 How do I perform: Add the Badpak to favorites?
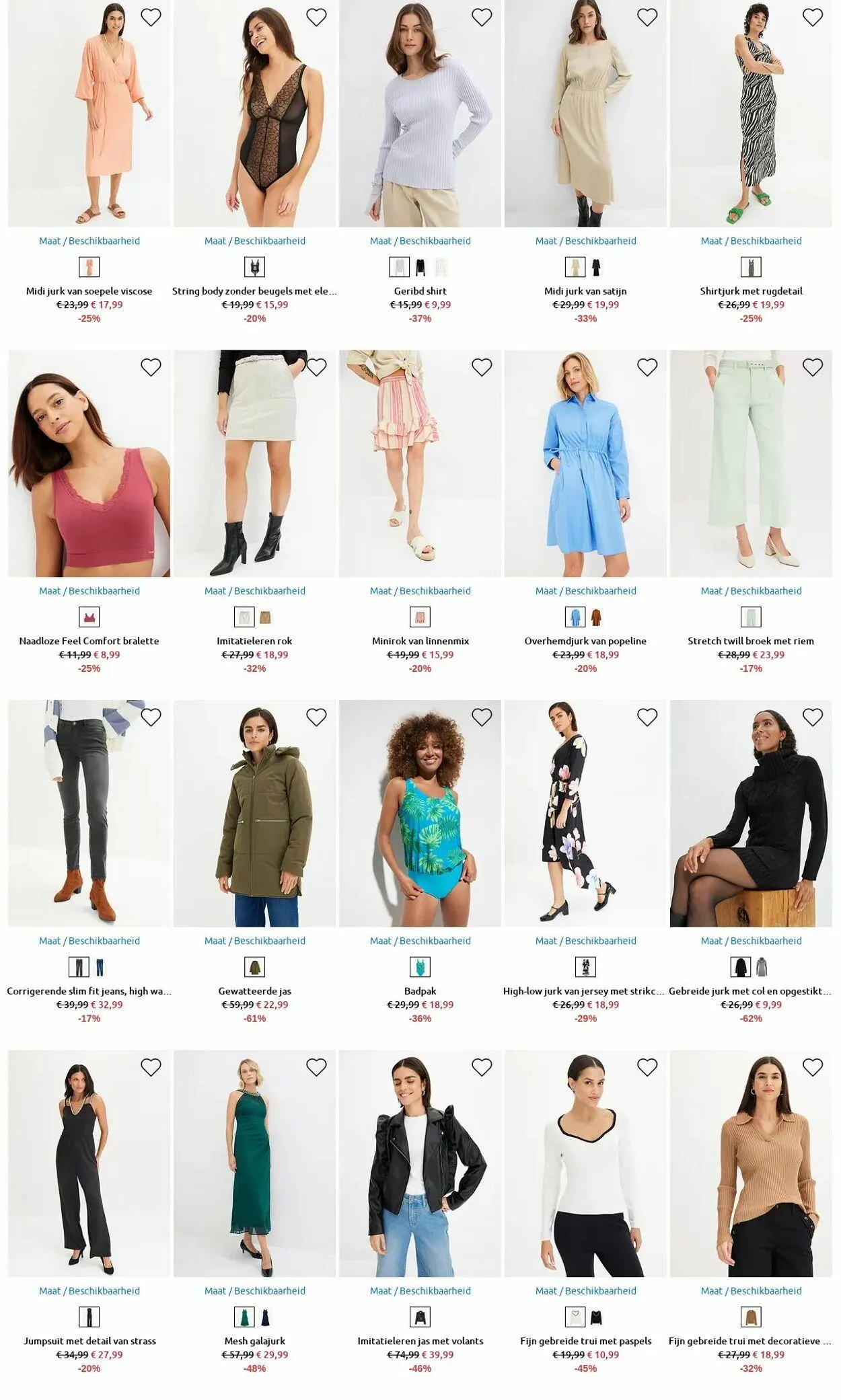point(482,717)
